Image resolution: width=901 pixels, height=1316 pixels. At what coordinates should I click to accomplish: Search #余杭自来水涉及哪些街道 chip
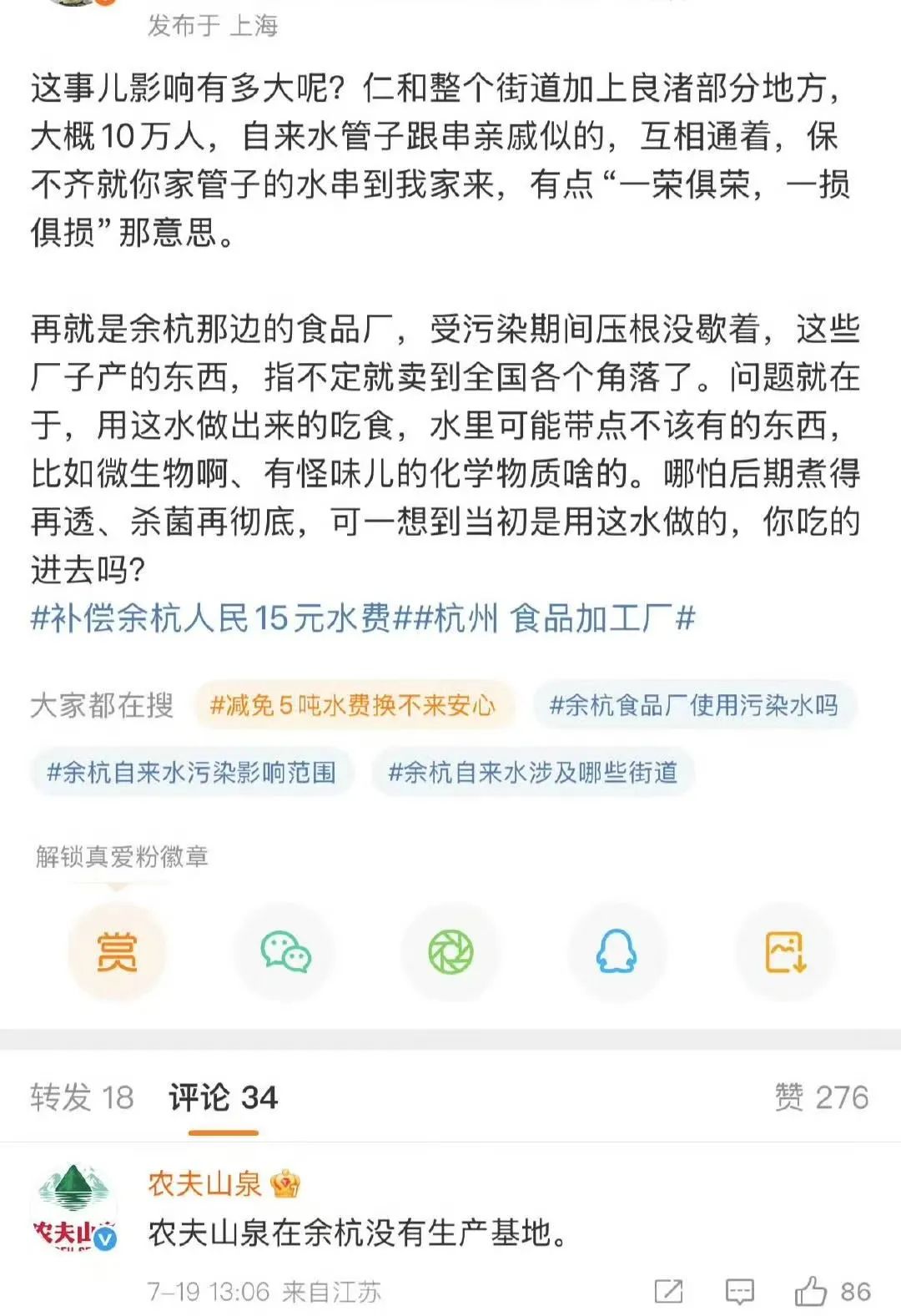(x=532, y=773)
